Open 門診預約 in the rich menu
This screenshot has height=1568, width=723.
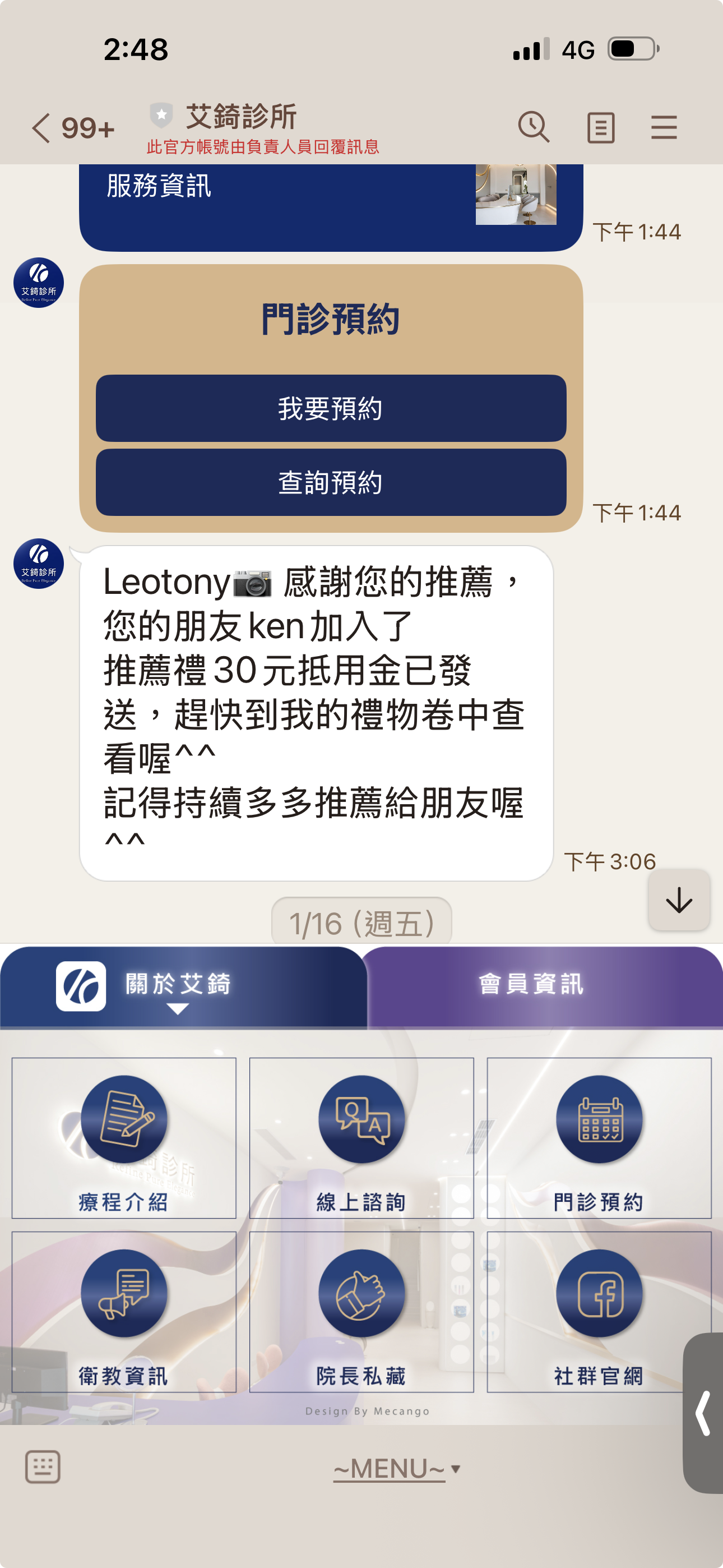coord(599,1138)
